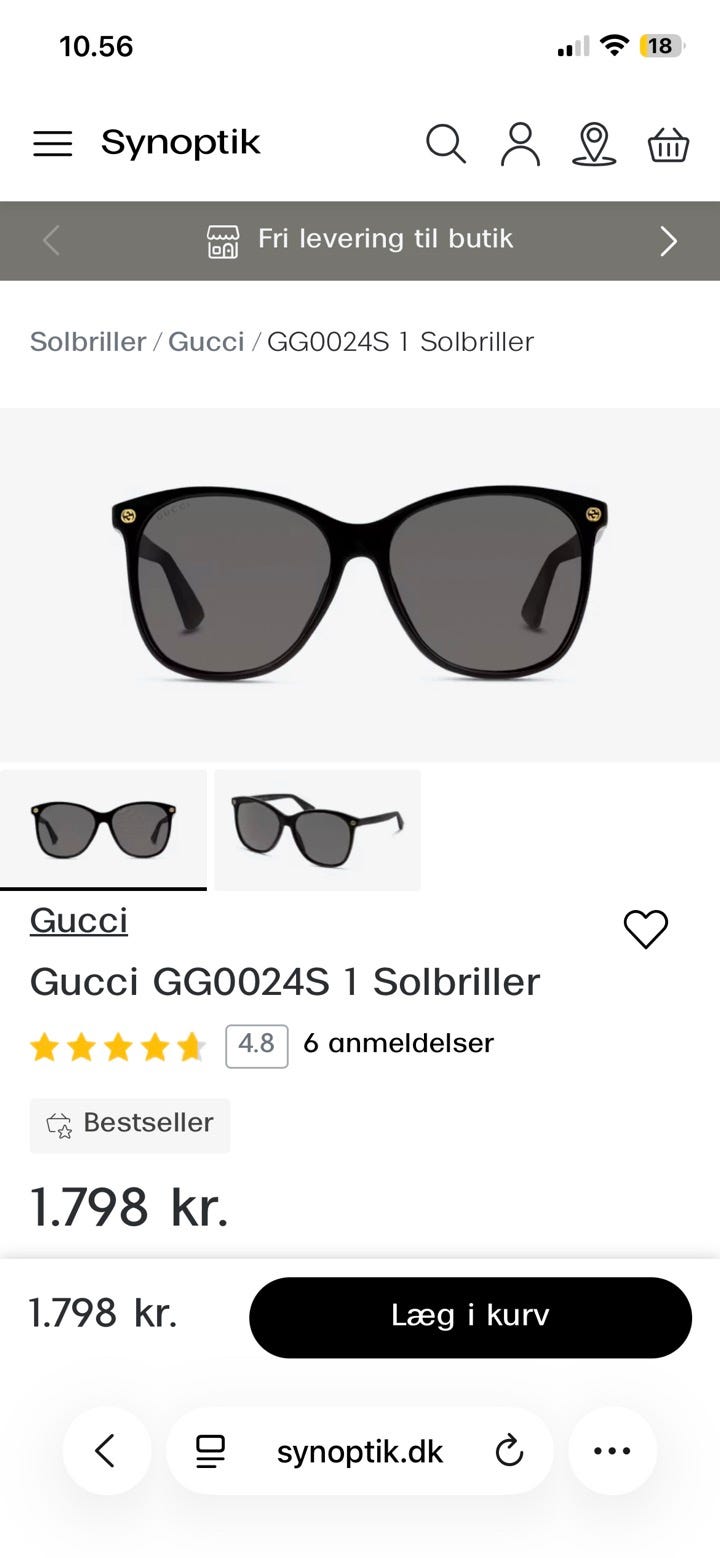Go back using the promo banner left chevron
Viewport: 720px width, 1558px height.
pyautogui.click(x=52, y=241)
